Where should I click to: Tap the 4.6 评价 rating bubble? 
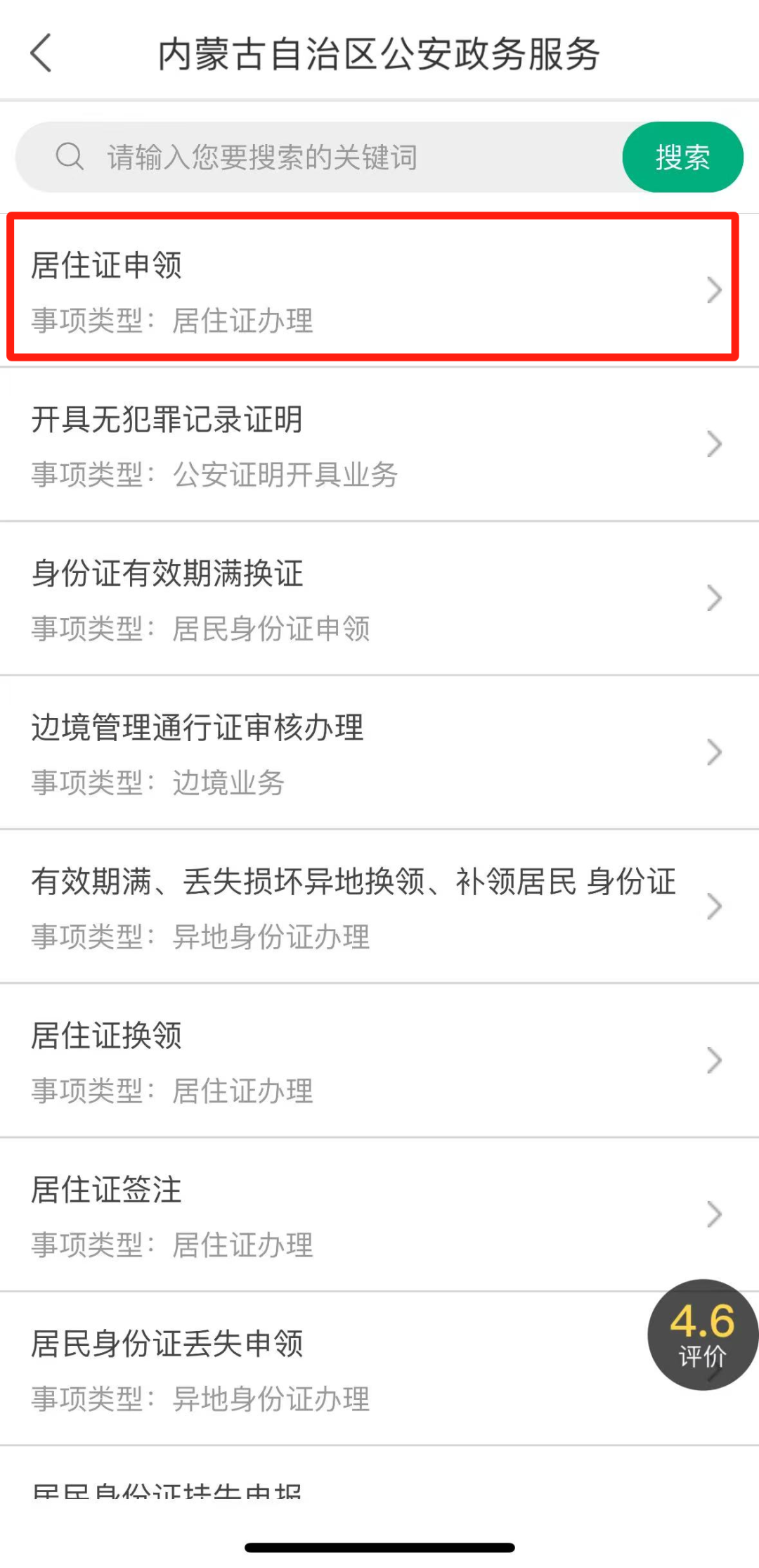pyautogui.click(x=702, y=1334)
